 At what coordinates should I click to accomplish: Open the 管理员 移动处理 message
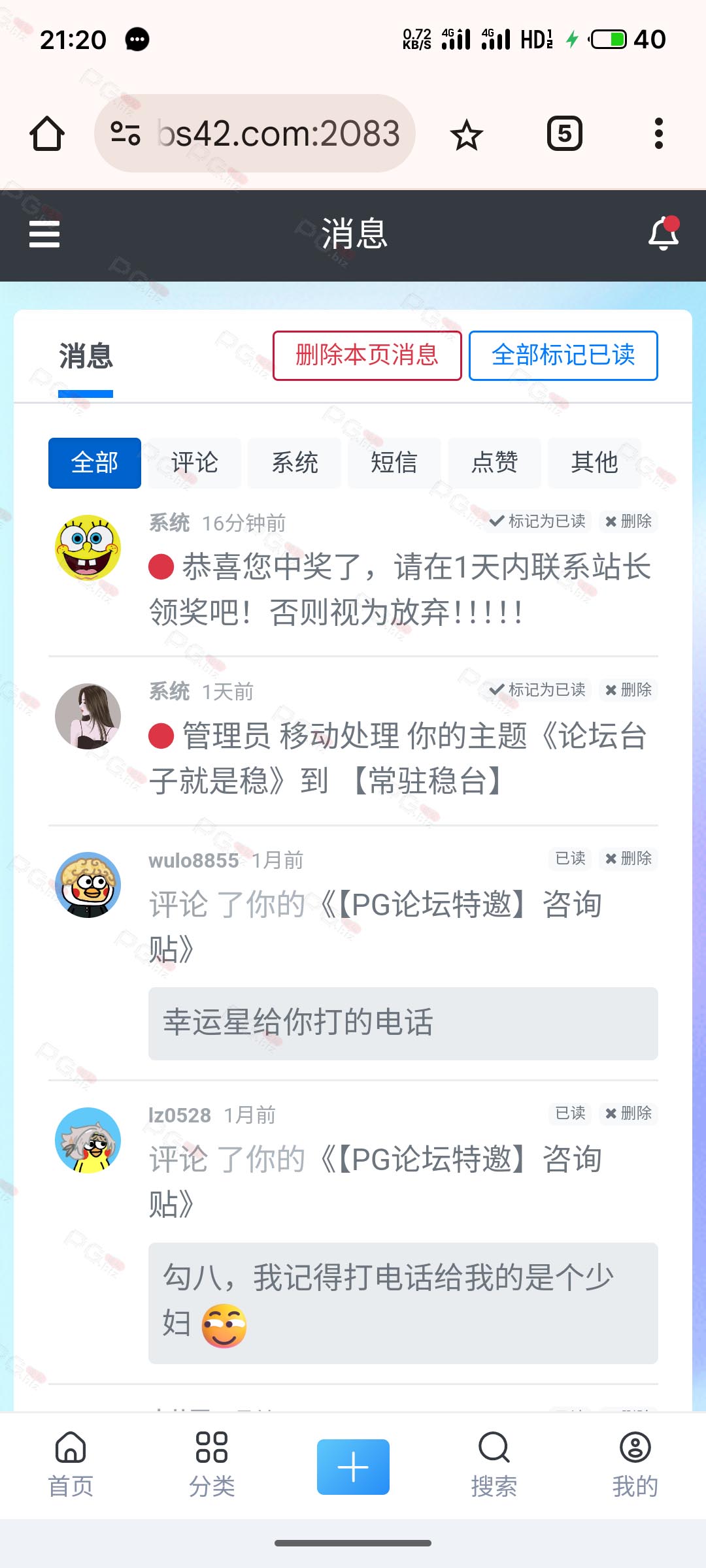click(399, 758)
